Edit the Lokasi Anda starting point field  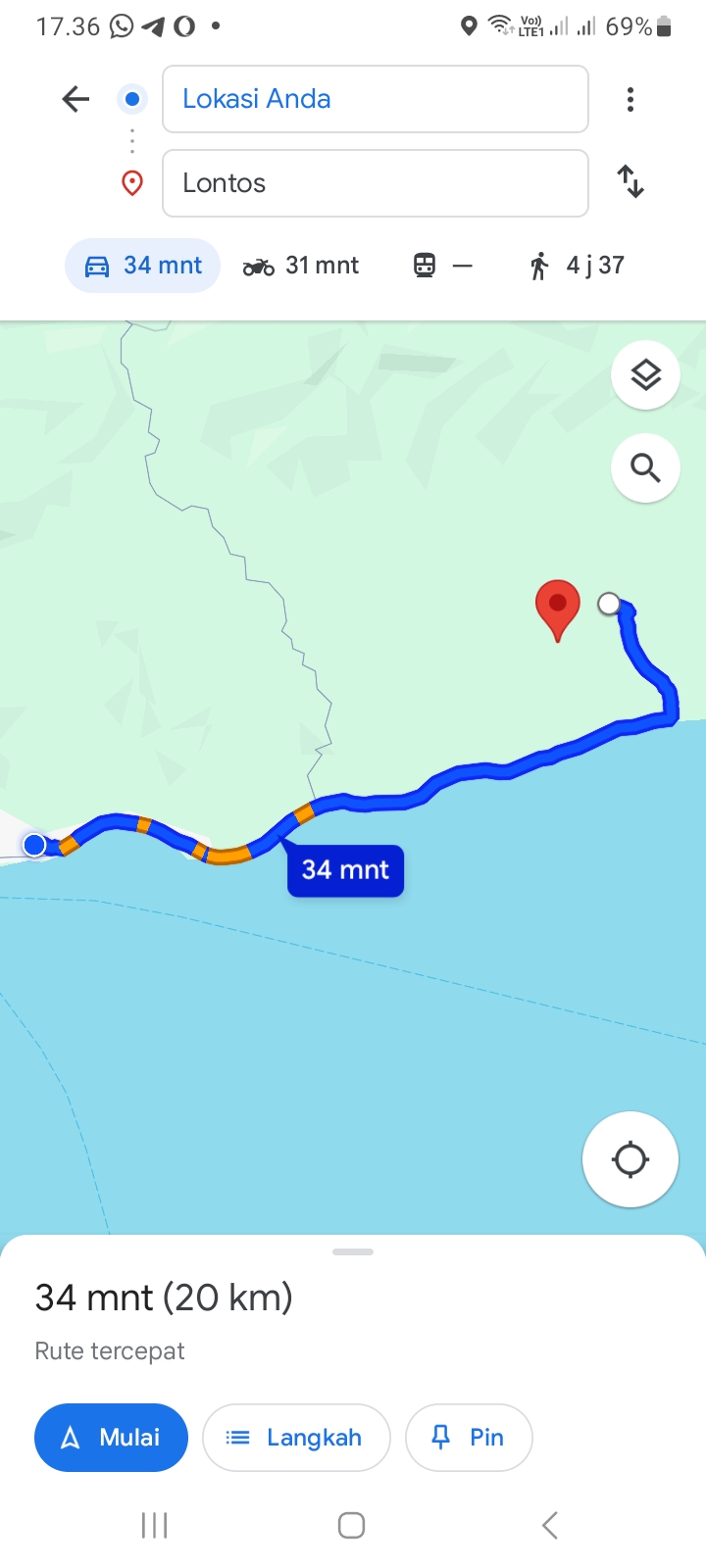point(376,99)
